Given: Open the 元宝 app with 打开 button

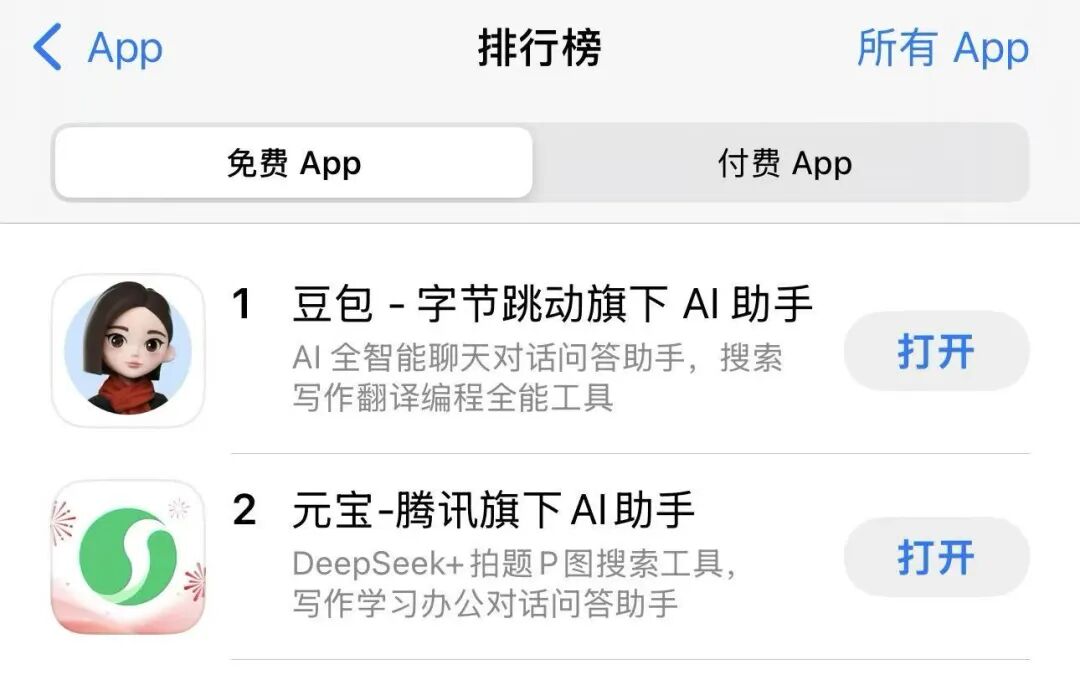Looking at the screenshot, I should (936, 557).
